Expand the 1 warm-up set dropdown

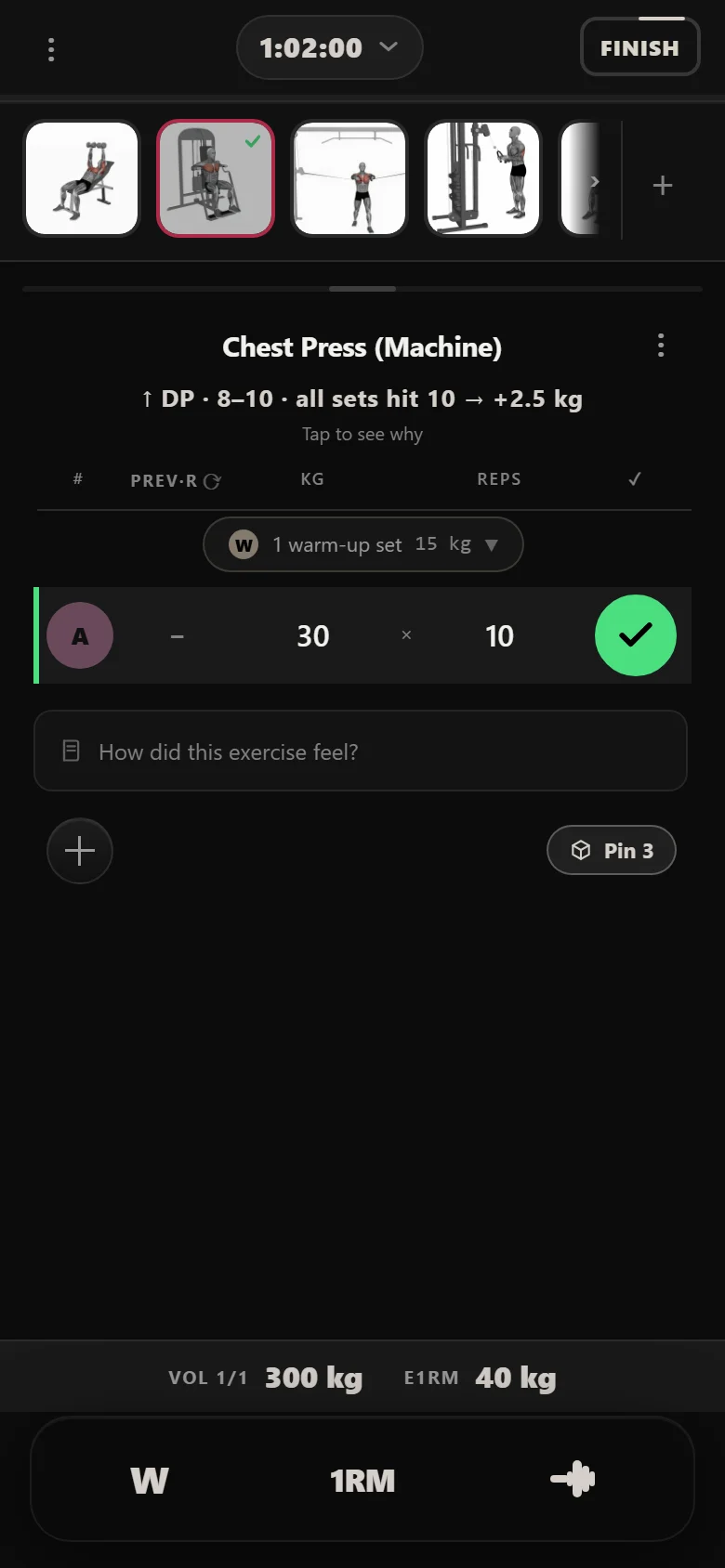(x=363, y=544)
